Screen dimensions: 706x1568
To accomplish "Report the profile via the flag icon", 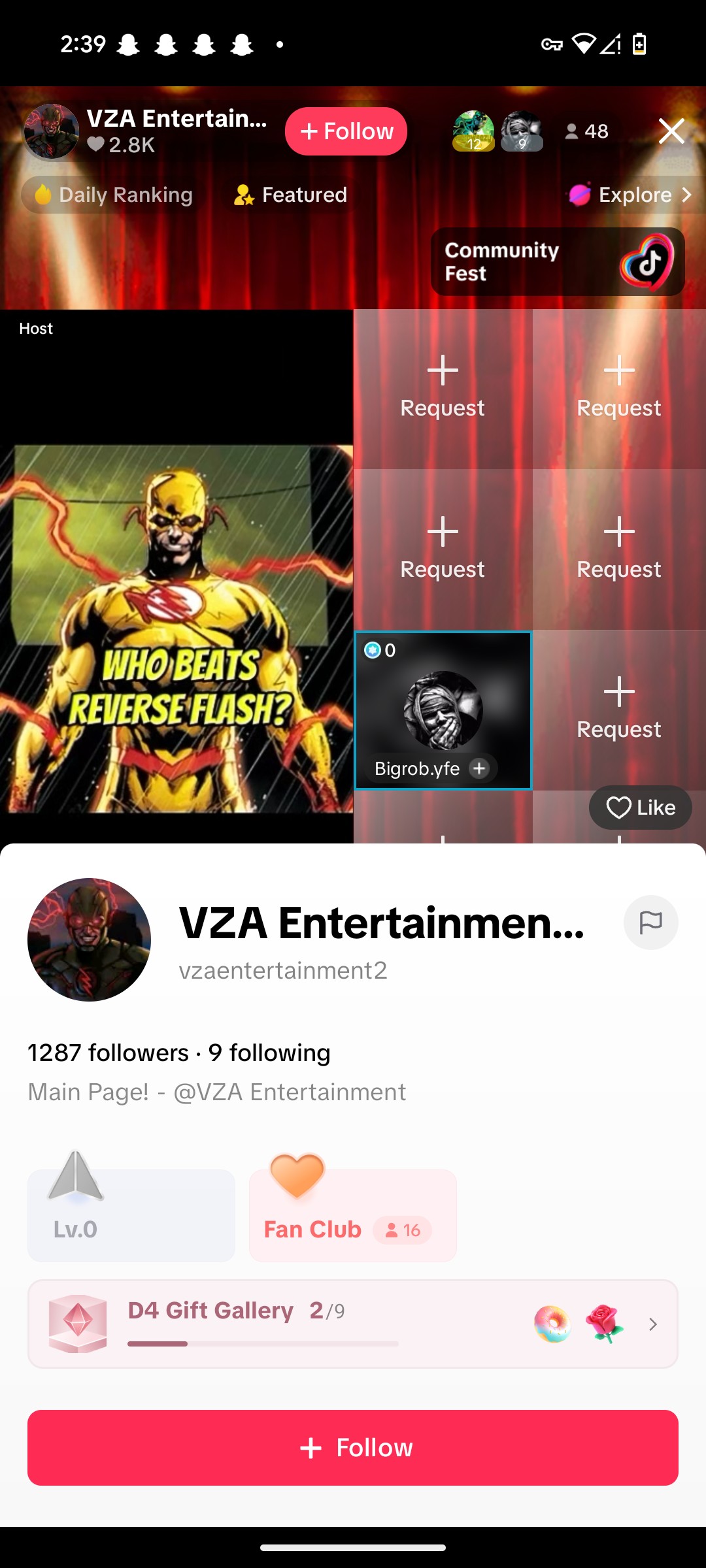I will tap(651, 923).
